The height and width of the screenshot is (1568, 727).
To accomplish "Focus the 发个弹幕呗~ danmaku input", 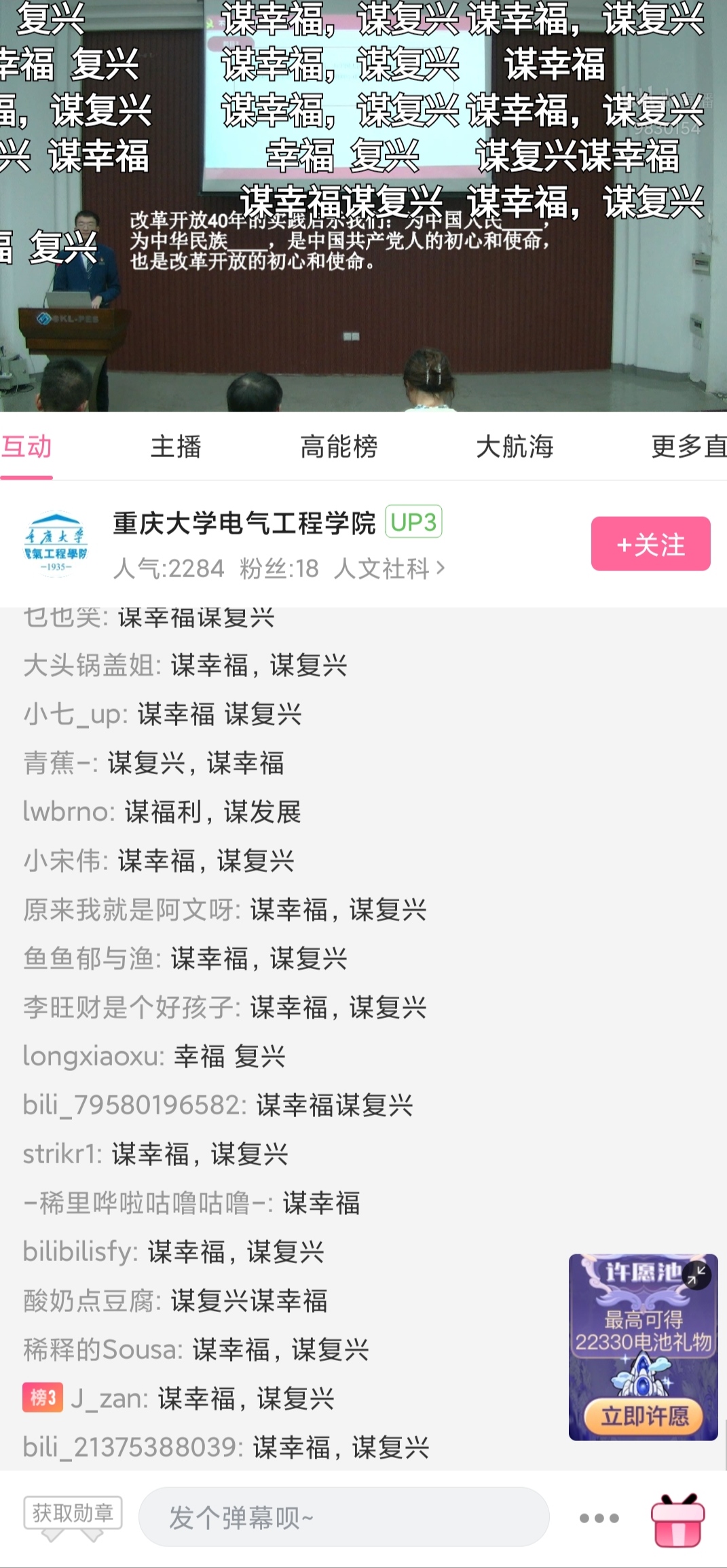I will click(343, 1517).
